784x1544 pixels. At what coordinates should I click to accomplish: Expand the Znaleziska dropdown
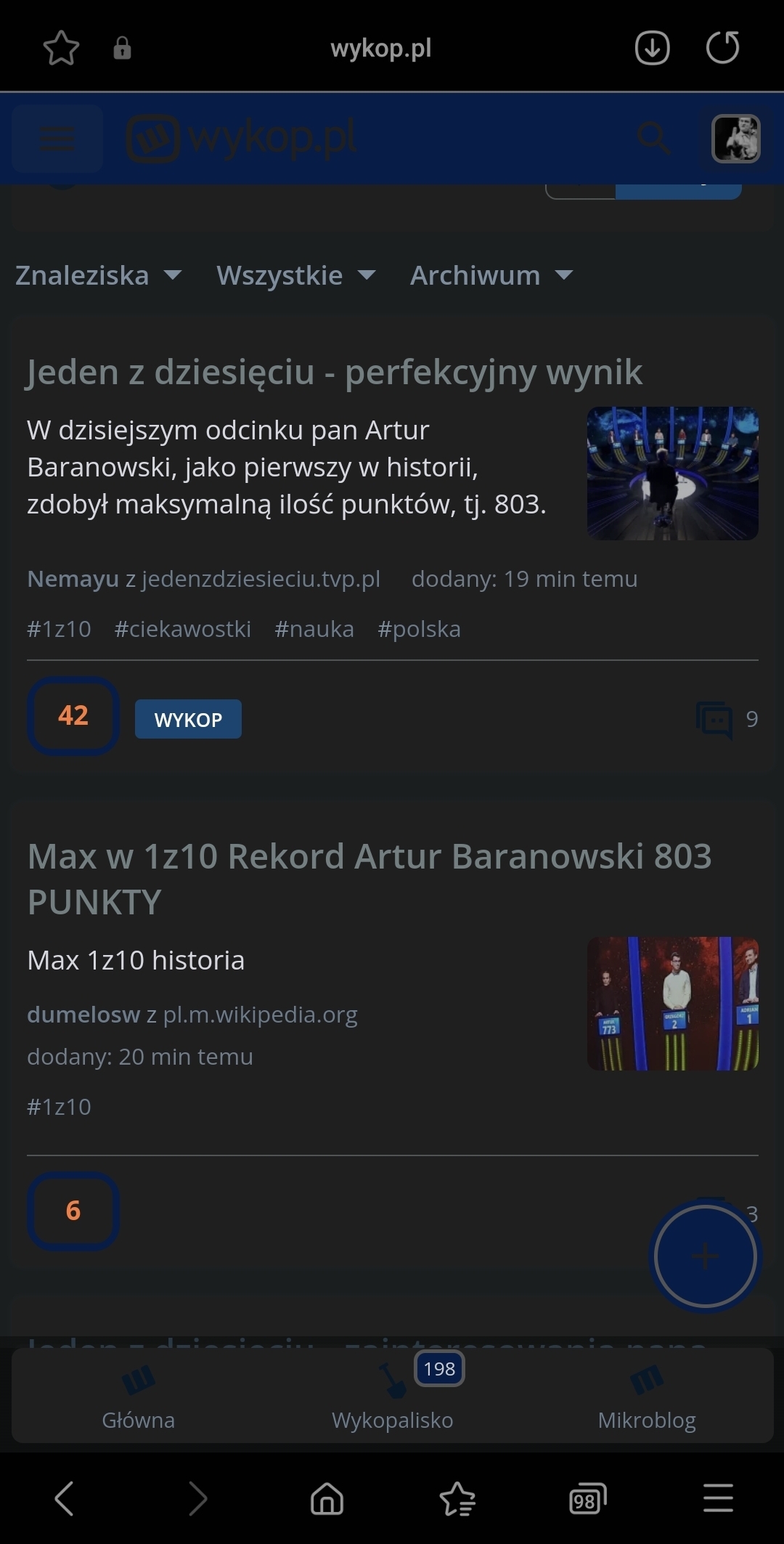(x=99, y=276)
